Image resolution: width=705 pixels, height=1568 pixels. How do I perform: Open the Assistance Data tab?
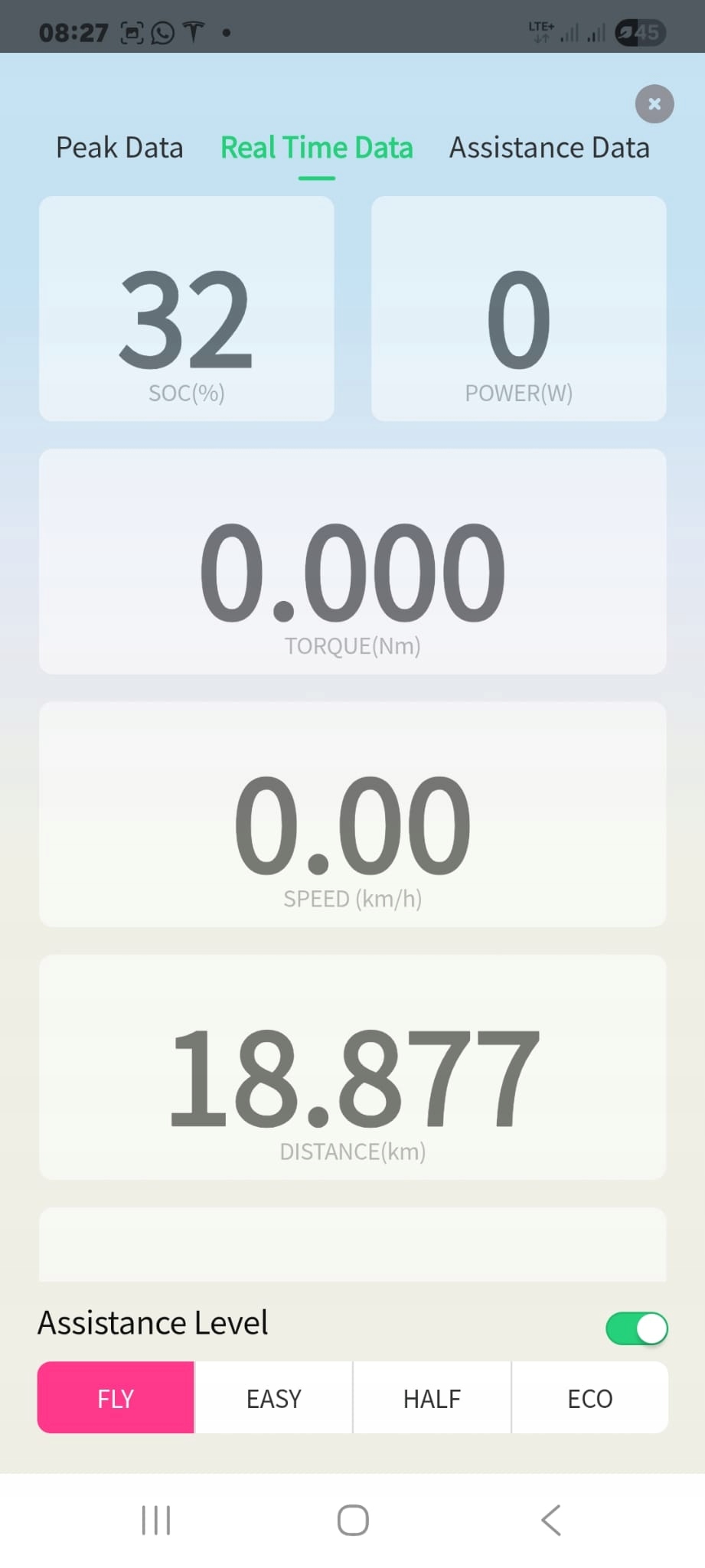click(549, 148)
